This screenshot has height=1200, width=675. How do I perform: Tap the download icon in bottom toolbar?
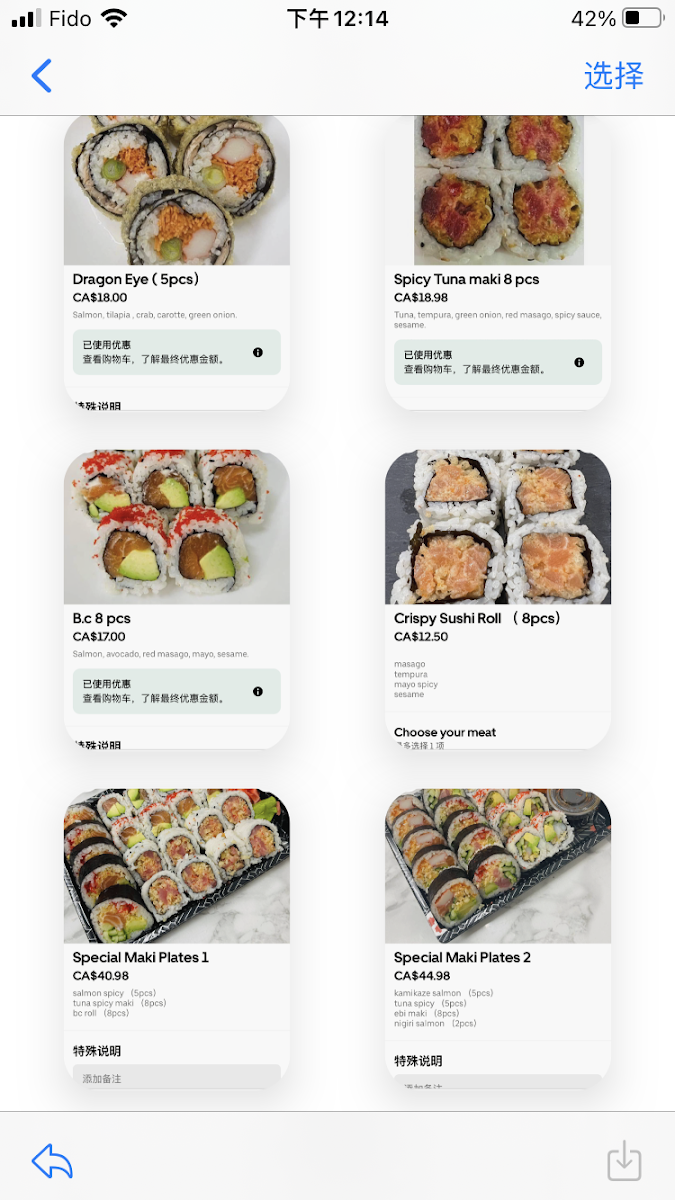point(624,1161)
